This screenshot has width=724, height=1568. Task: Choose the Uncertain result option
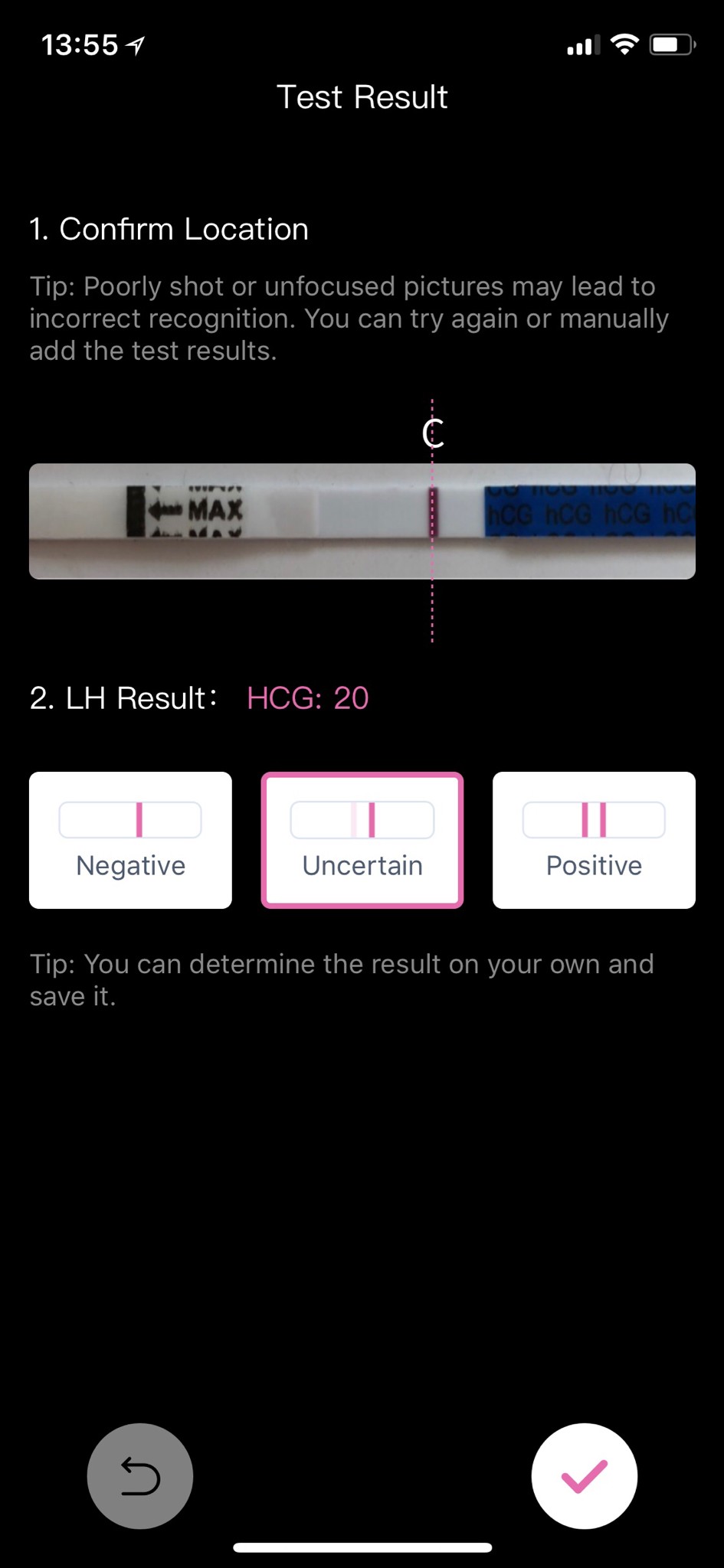click(362, 840)
